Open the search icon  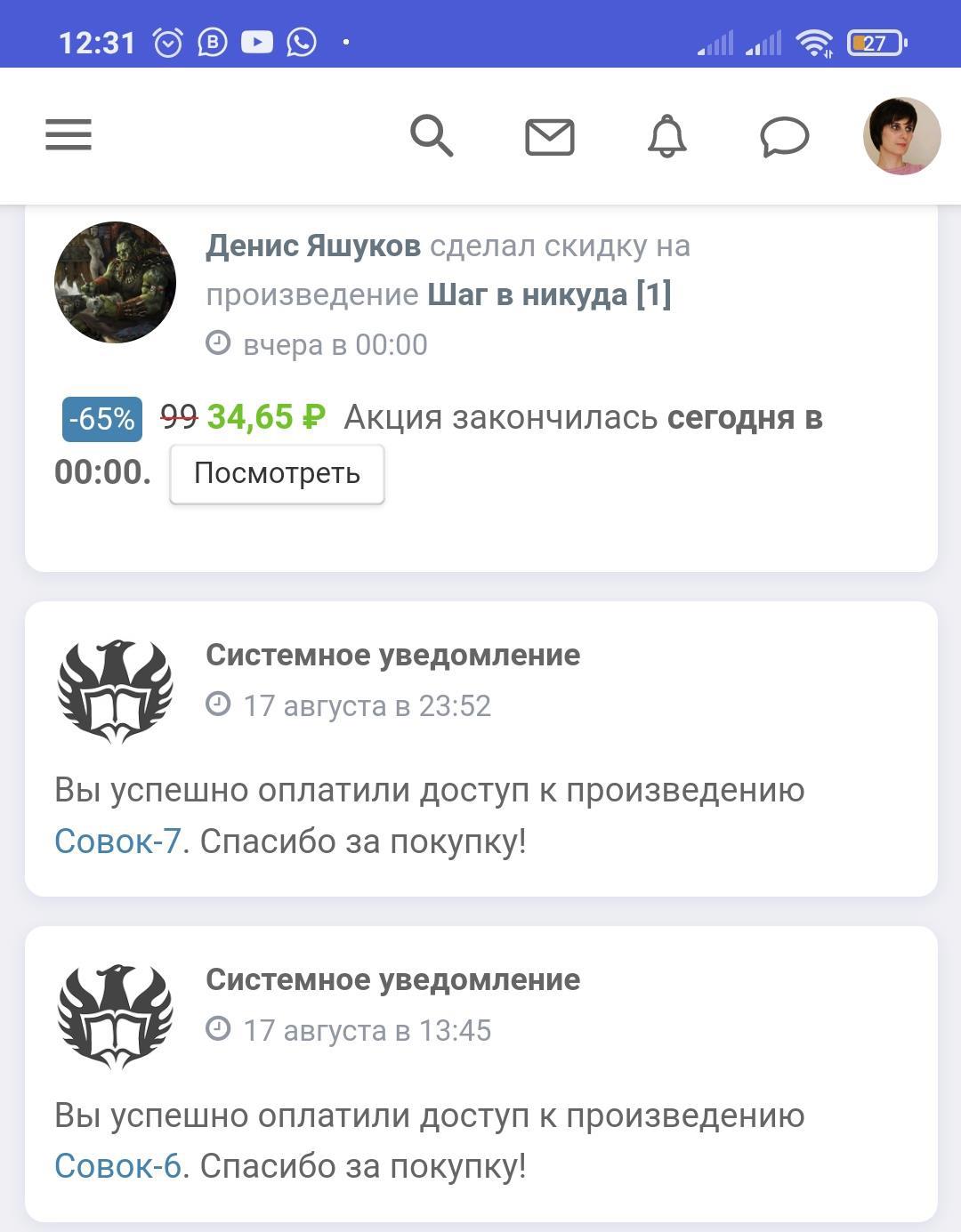click(x=432, y=136)
